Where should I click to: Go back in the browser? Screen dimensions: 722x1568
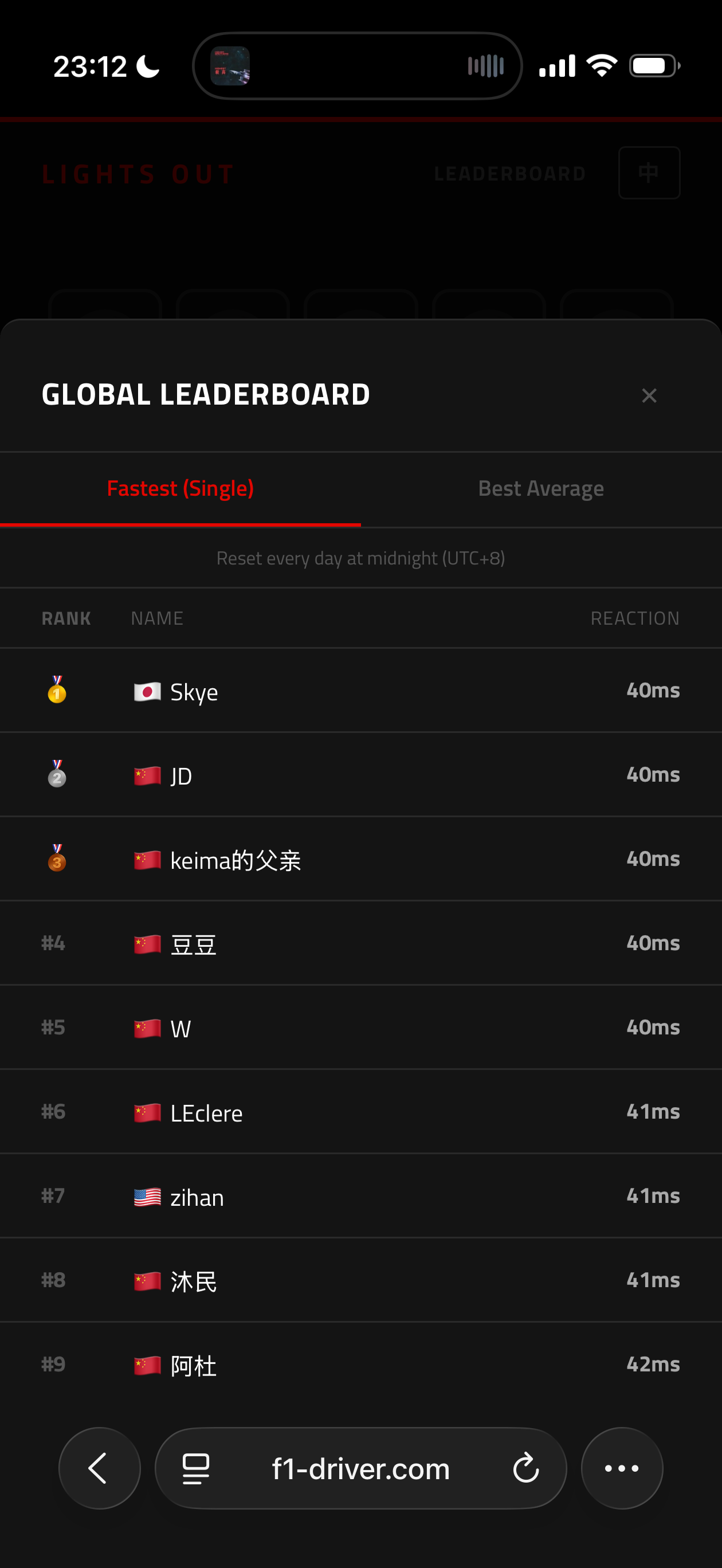point(100,1468)
